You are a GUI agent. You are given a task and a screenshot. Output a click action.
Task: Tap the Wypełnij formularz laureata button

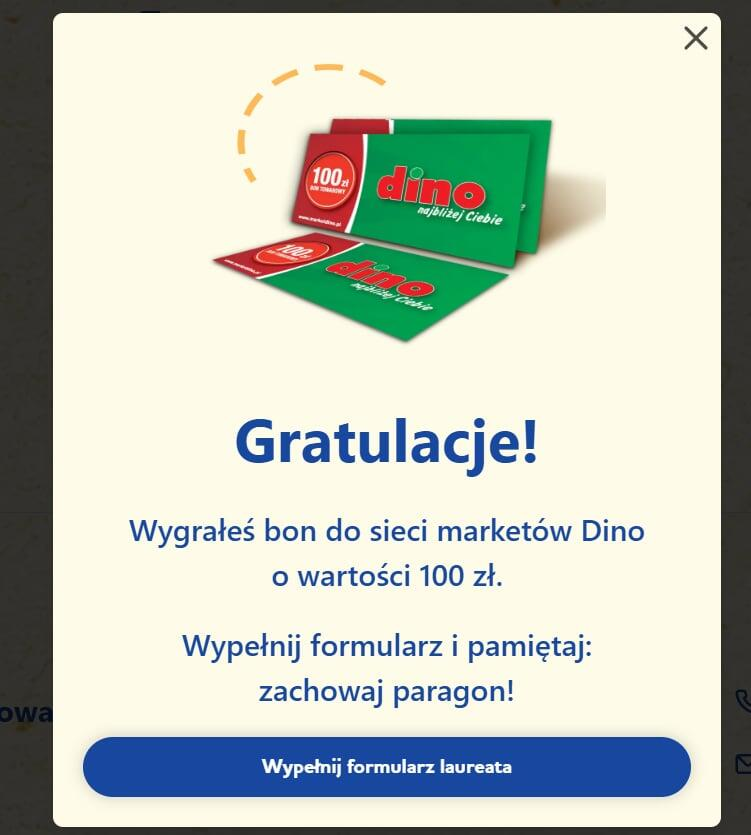[386, 767]
